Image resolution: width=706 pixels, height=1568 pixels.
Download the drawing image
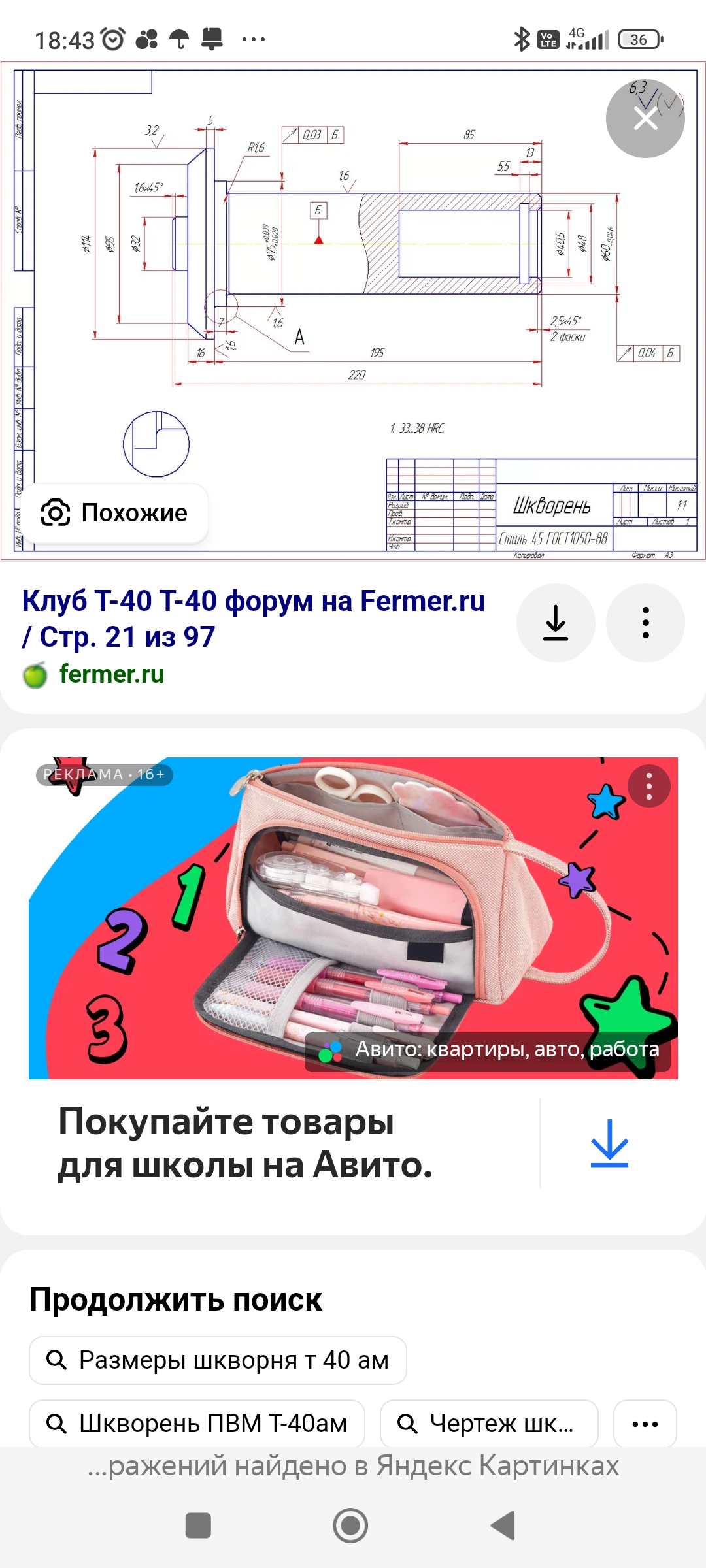point(556,623)
